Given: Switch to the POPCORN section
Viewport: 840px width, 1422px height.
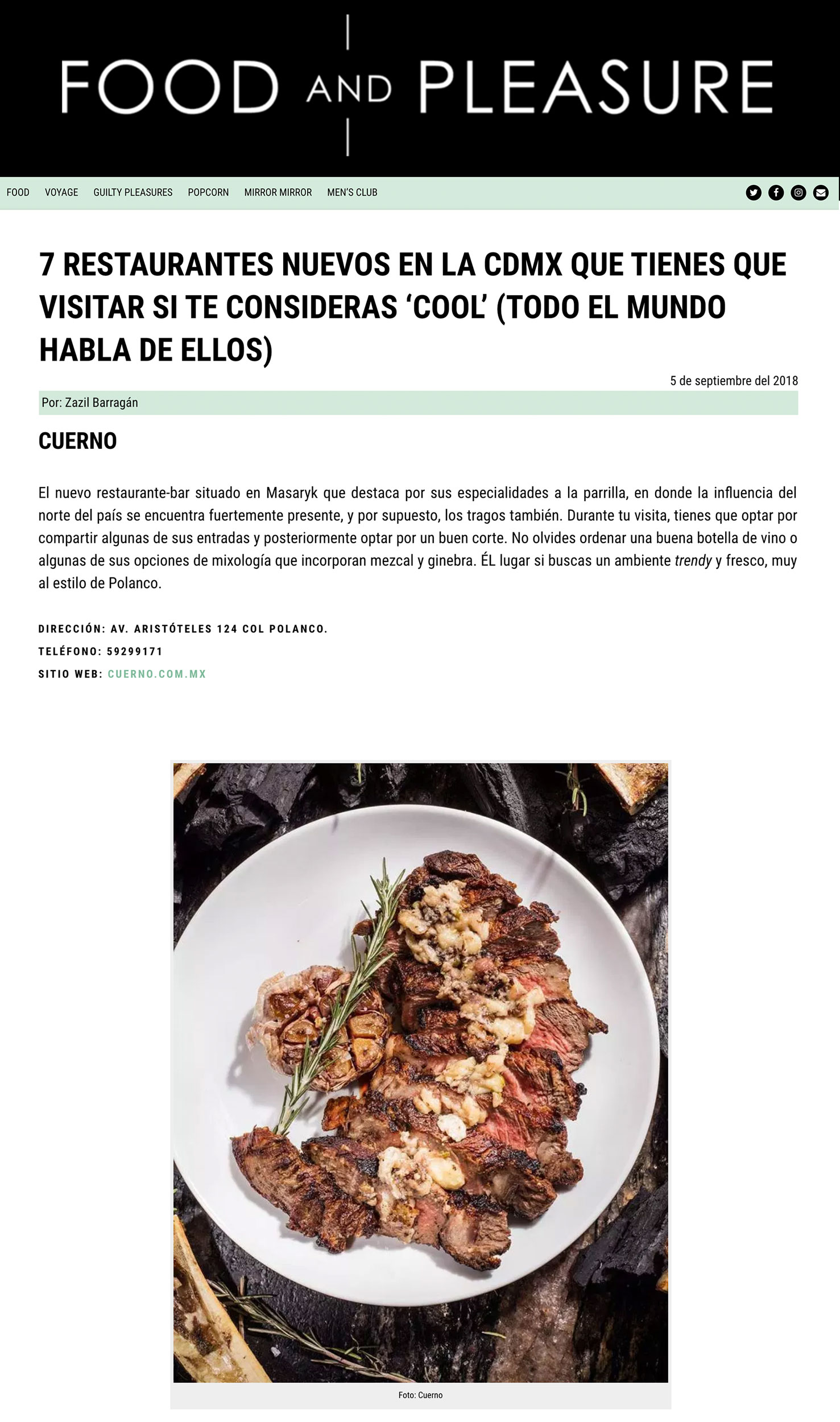Looking at the screenshot, I should (208, 193).
